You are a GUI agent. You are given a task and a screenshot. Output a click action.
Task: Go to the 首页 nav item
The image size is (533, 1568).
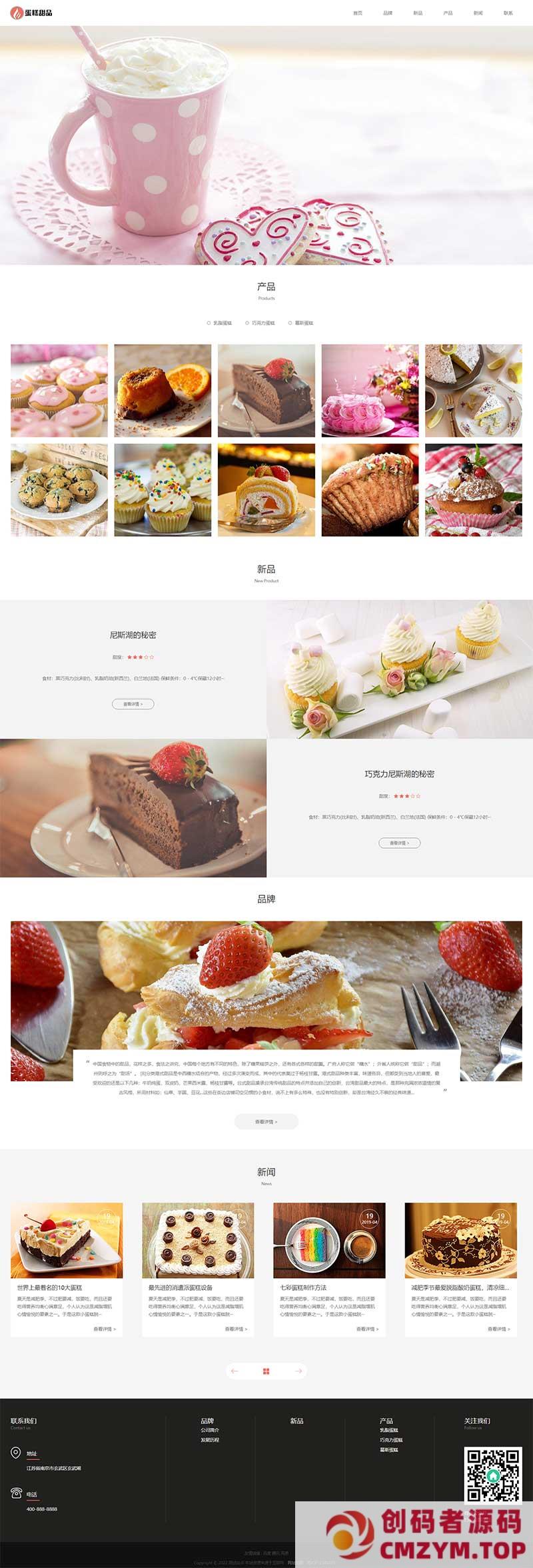click(358, 13)
